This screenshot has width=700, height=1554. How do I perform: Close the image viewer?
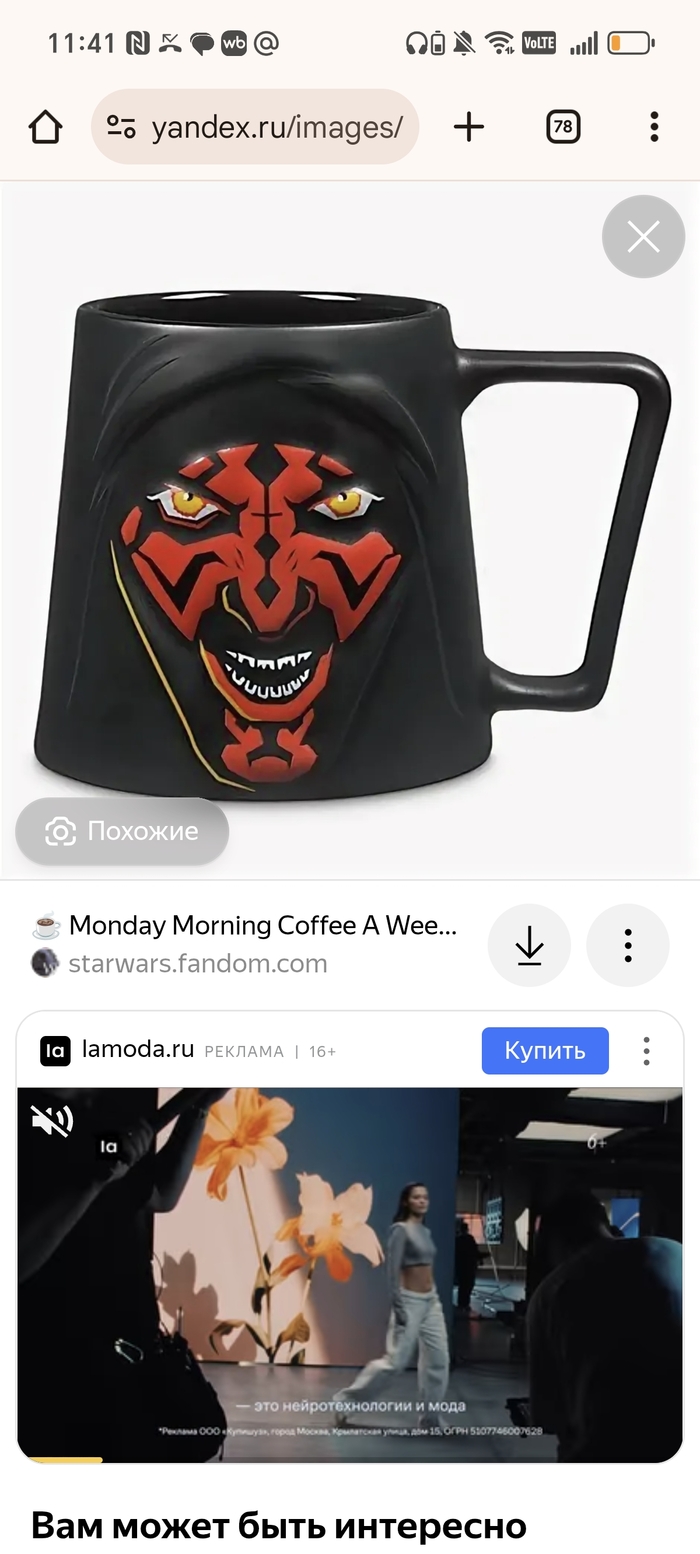point(643,237)
